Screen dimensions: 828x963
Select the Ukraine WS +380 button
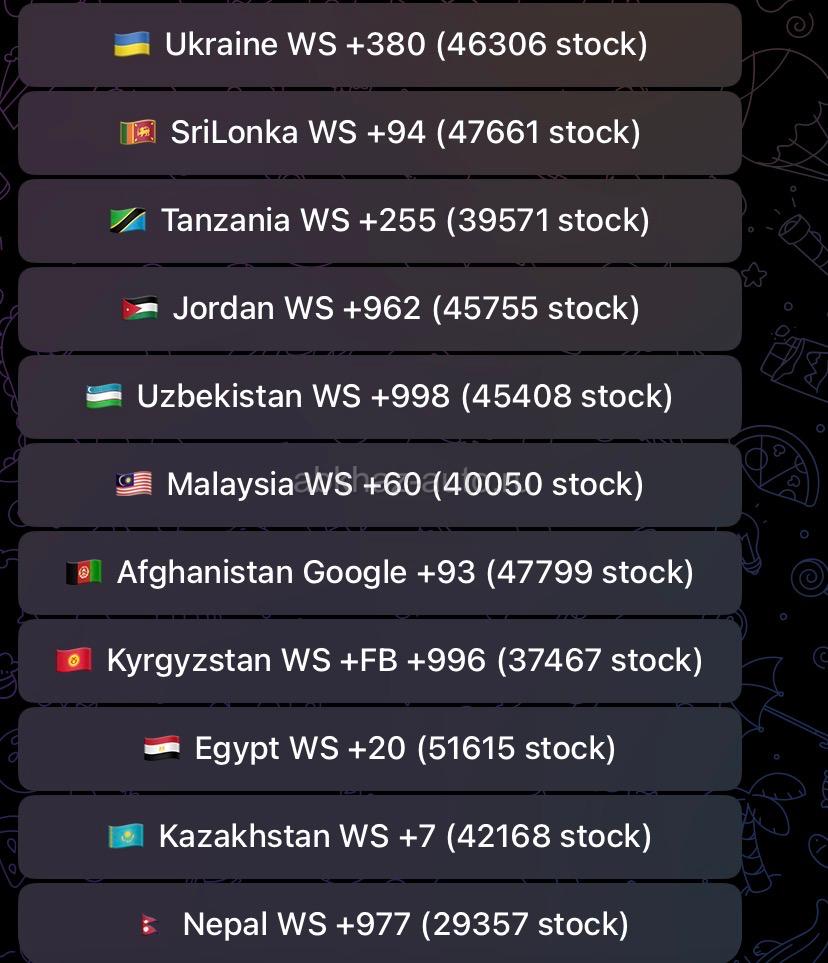(380, 45)
